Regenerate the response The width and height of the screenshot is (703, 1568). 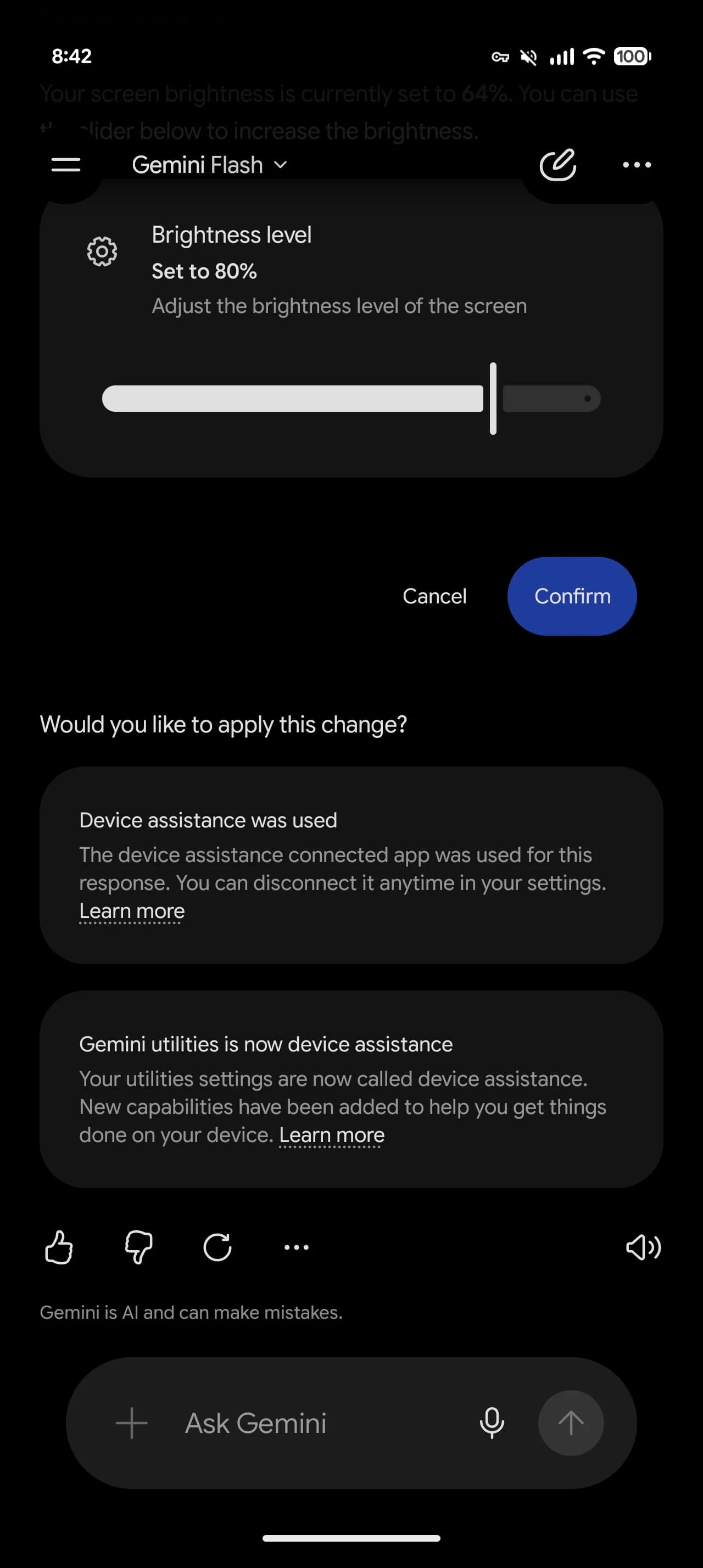tap(217, 1248)
